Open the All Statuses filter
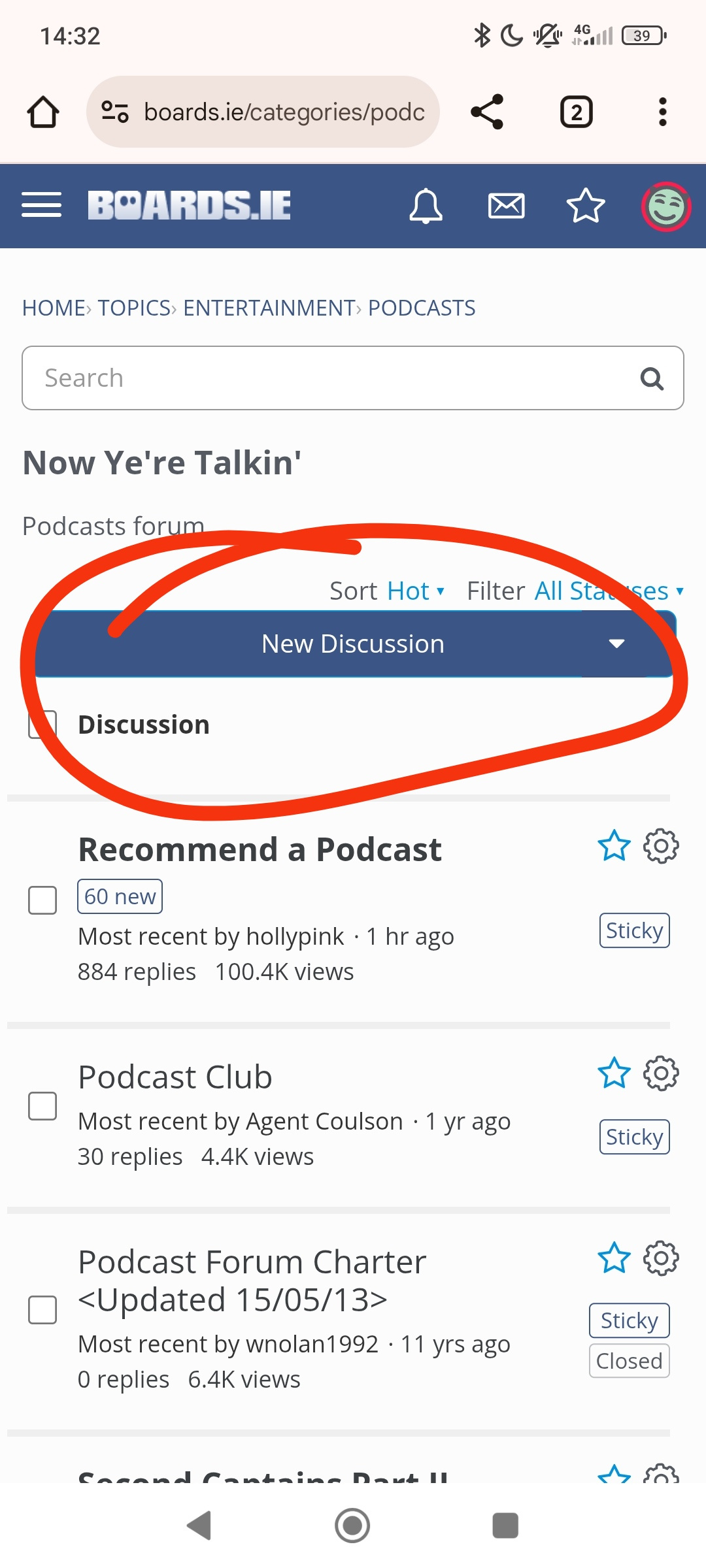 click(608, 591)
